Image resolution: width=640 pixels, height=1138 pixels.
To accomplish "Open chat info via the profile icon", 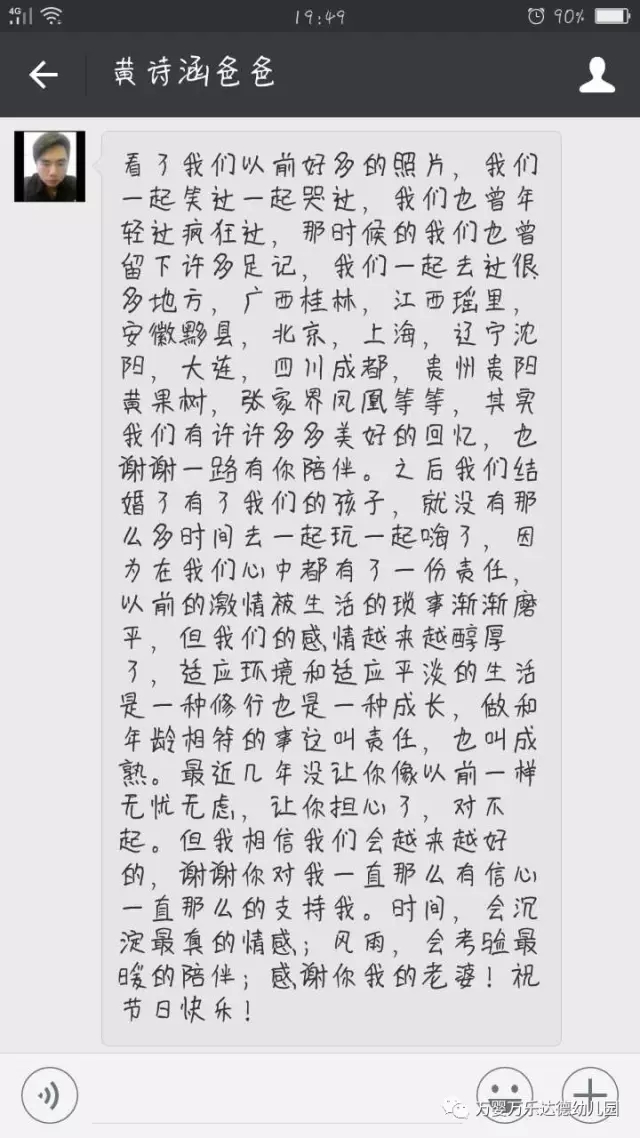I will (596, 75).
